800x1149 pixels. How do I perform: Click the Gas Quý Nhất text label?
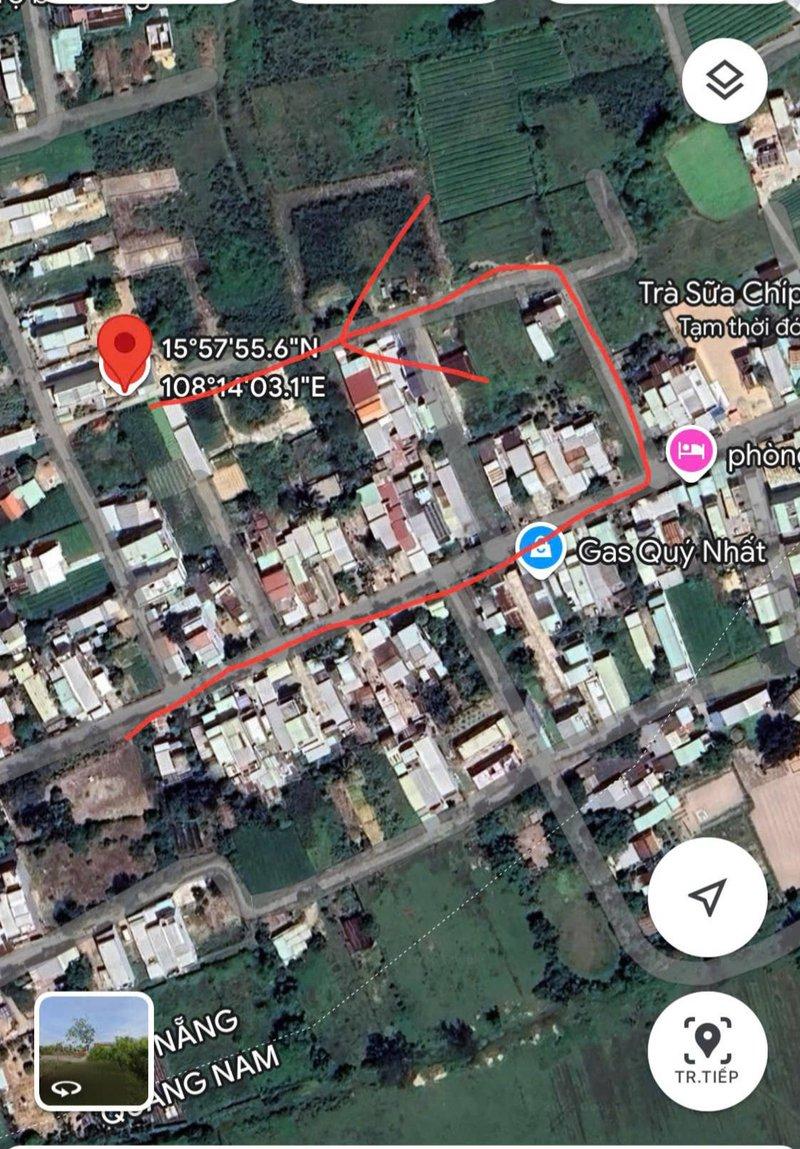(x=670, y=549)
